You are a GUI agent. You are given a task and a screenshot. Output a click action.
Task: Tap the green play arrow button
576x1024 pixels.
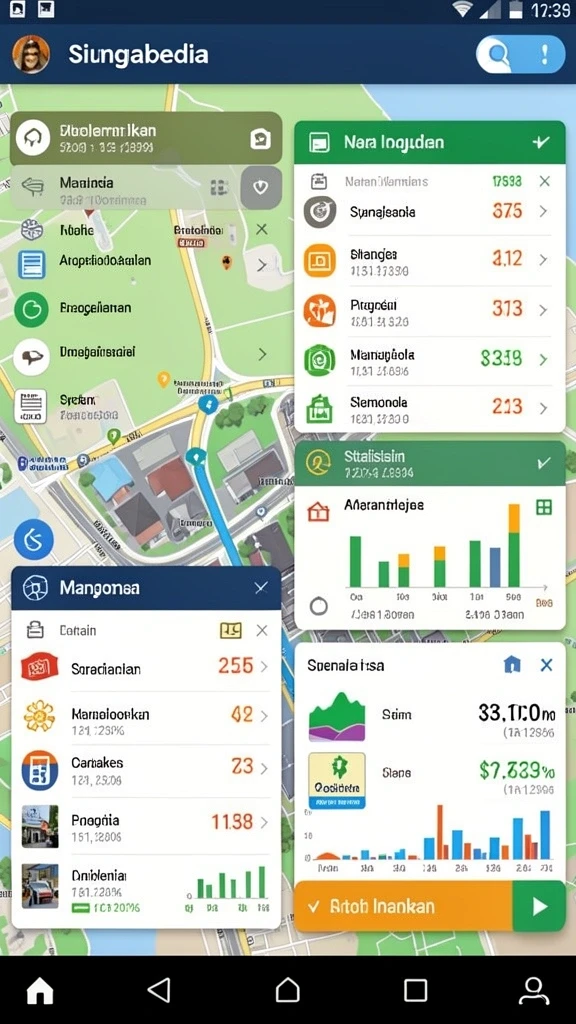pos(539,906)
